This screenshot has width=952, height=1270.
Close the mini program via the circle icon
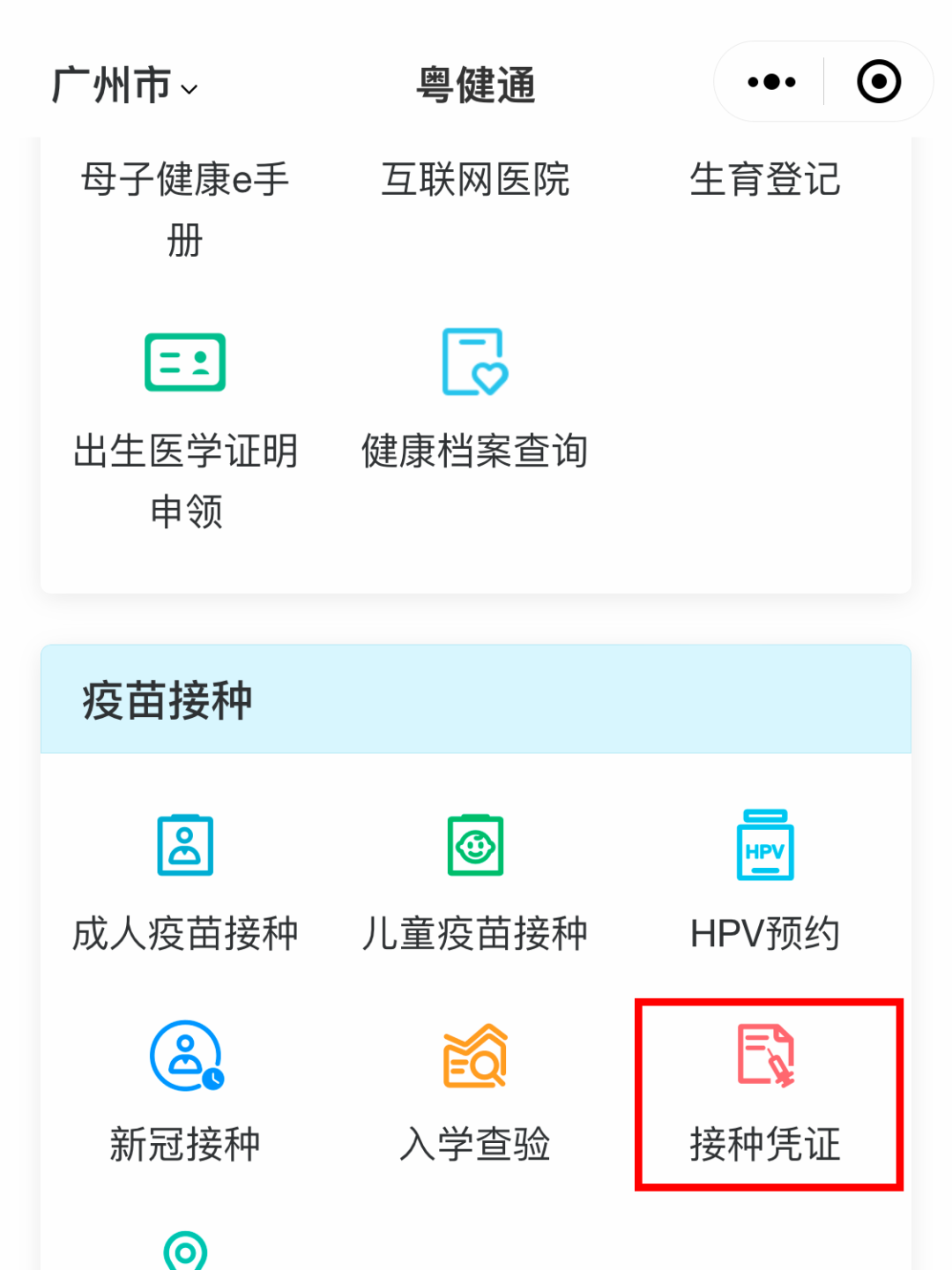[x=878, y=82]
